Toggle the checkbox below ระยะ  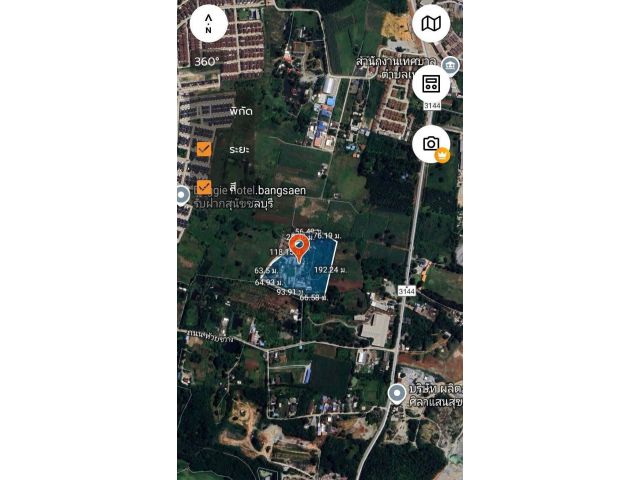tap(204, 187)
